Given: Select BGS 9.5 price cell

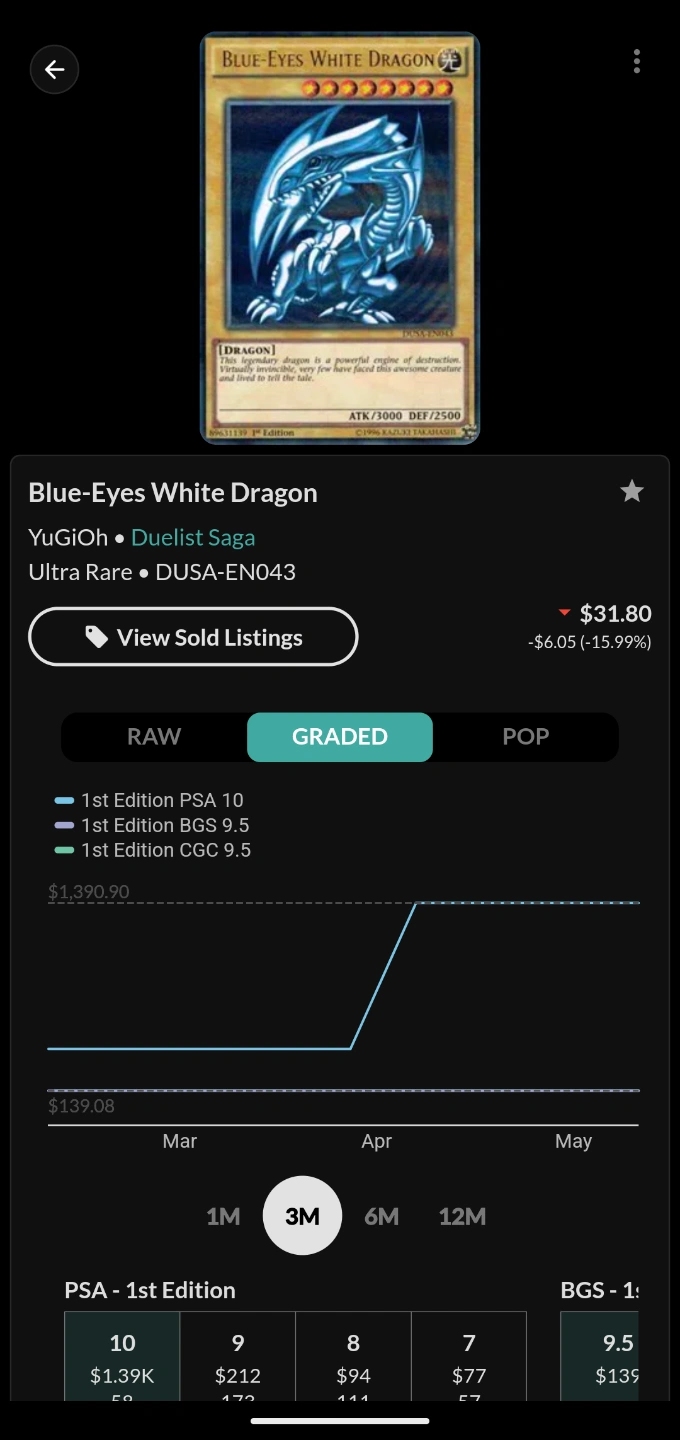Looking at the screenshot, I should [x=600, y=1357].
